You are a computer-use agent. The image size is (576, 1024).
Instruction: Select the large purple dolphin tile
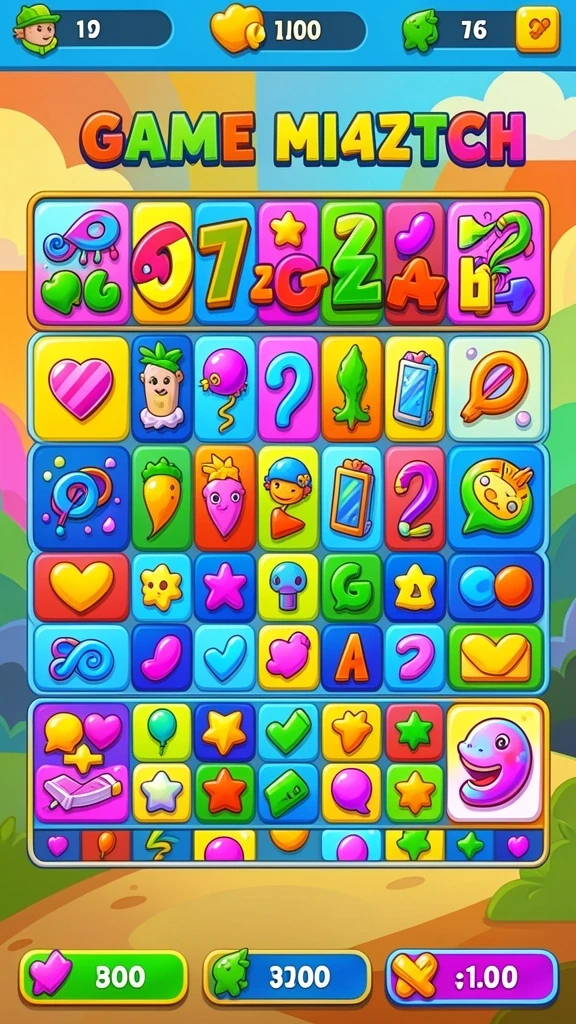pyautogui.click(x=494, y=763)
